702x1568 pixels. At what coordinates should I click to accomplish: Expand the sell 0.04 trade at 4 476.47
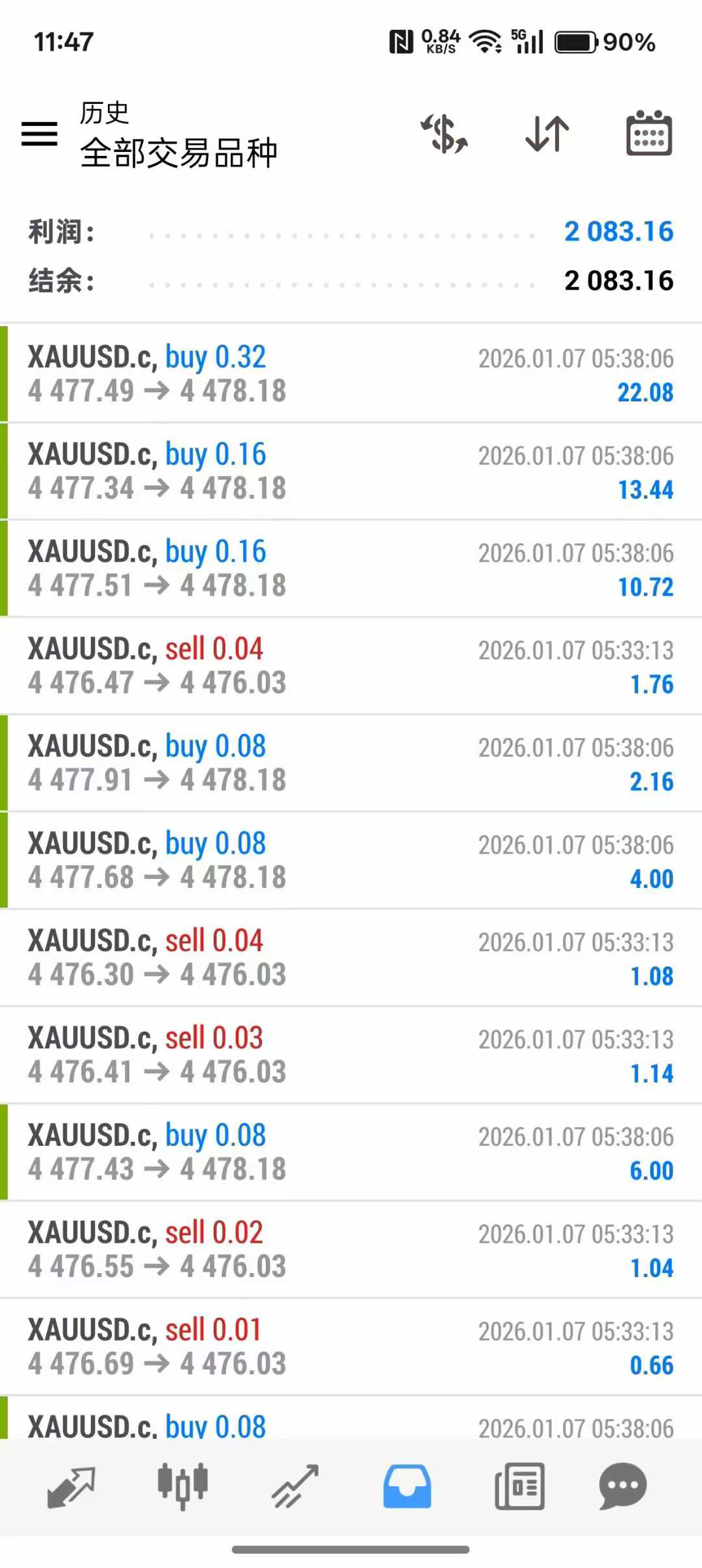click(351, 666)
